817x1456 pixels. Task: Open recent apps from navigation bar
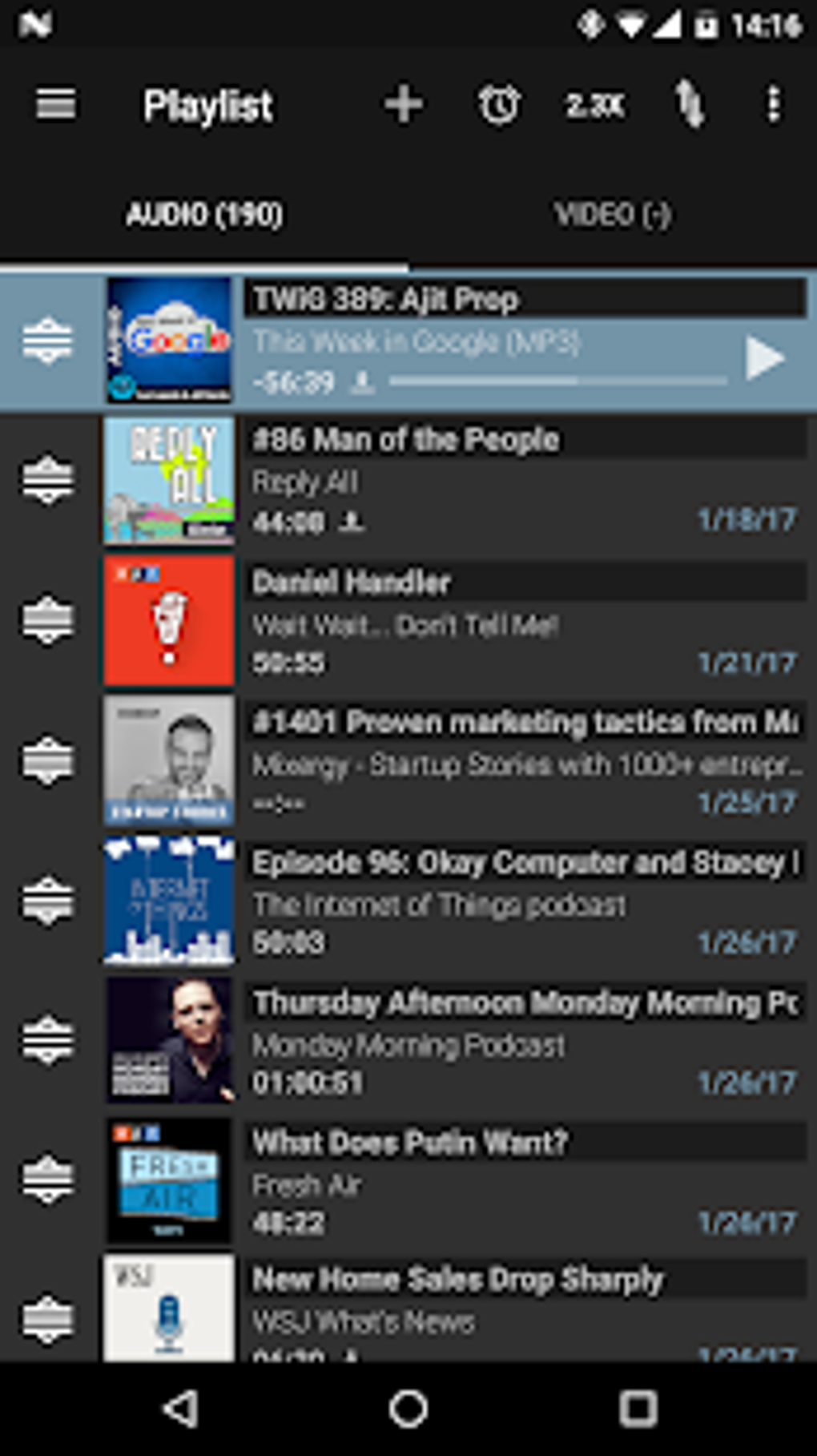pyautogui.click(x=638, y=1408)
